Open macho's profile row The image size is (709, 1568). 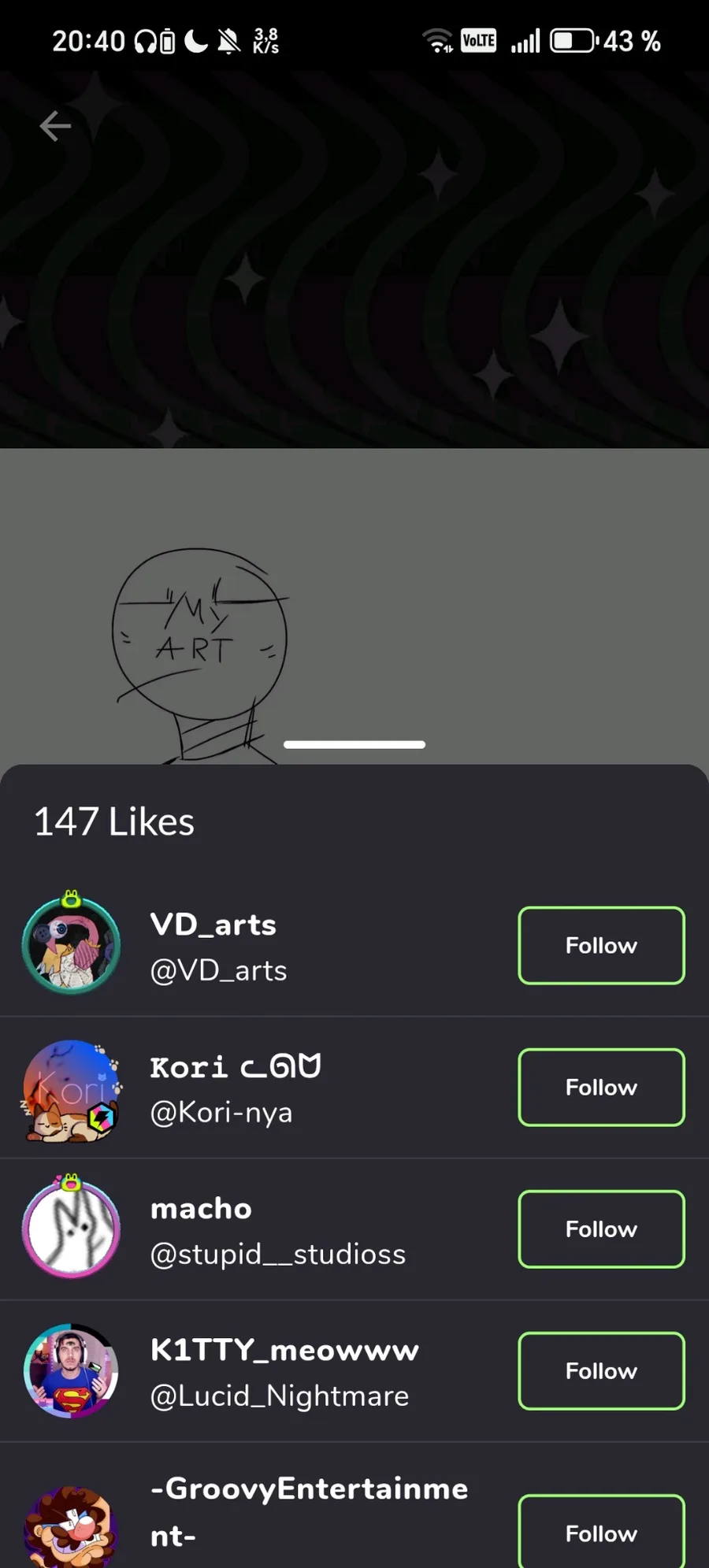pos(277,1230)
